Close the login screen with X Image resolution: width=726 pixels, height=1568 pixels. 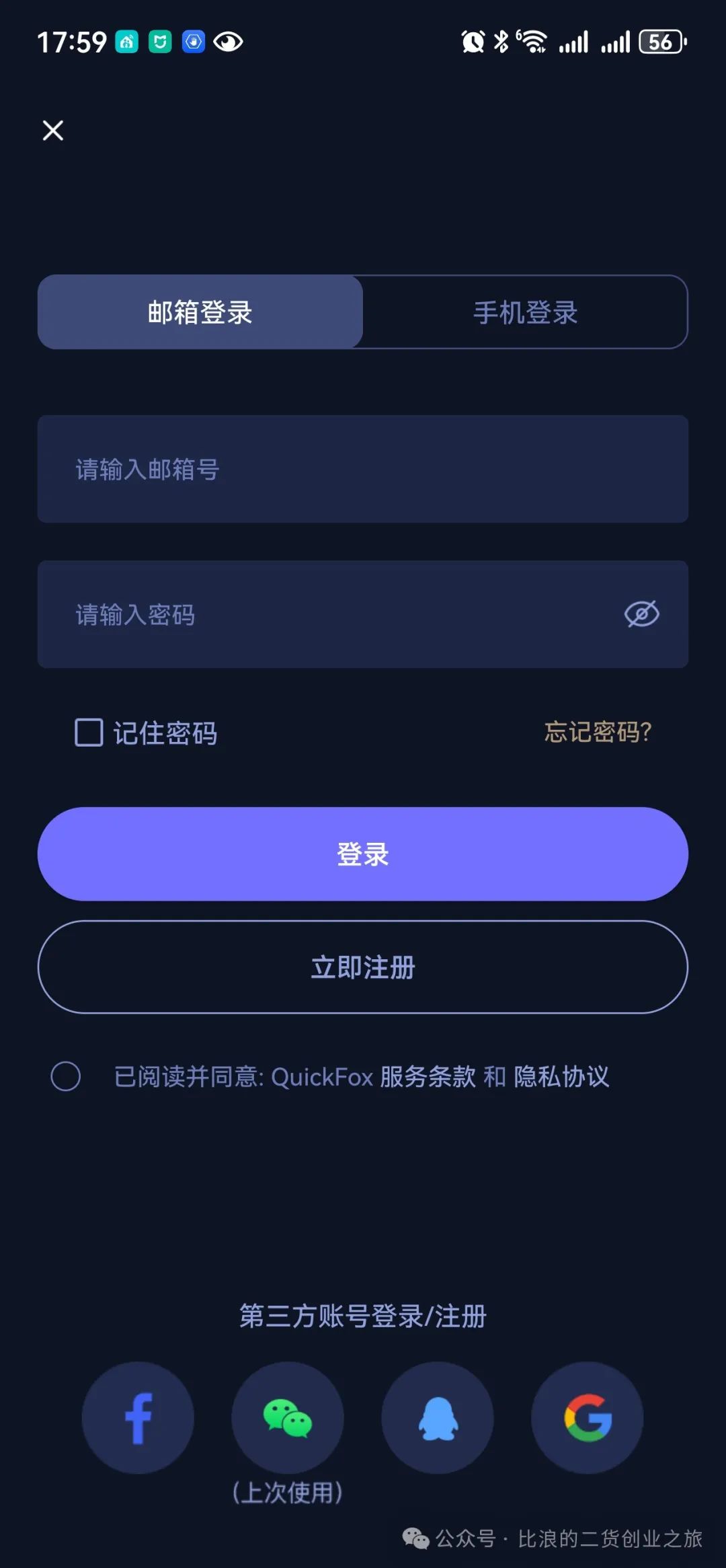[53, 130]
